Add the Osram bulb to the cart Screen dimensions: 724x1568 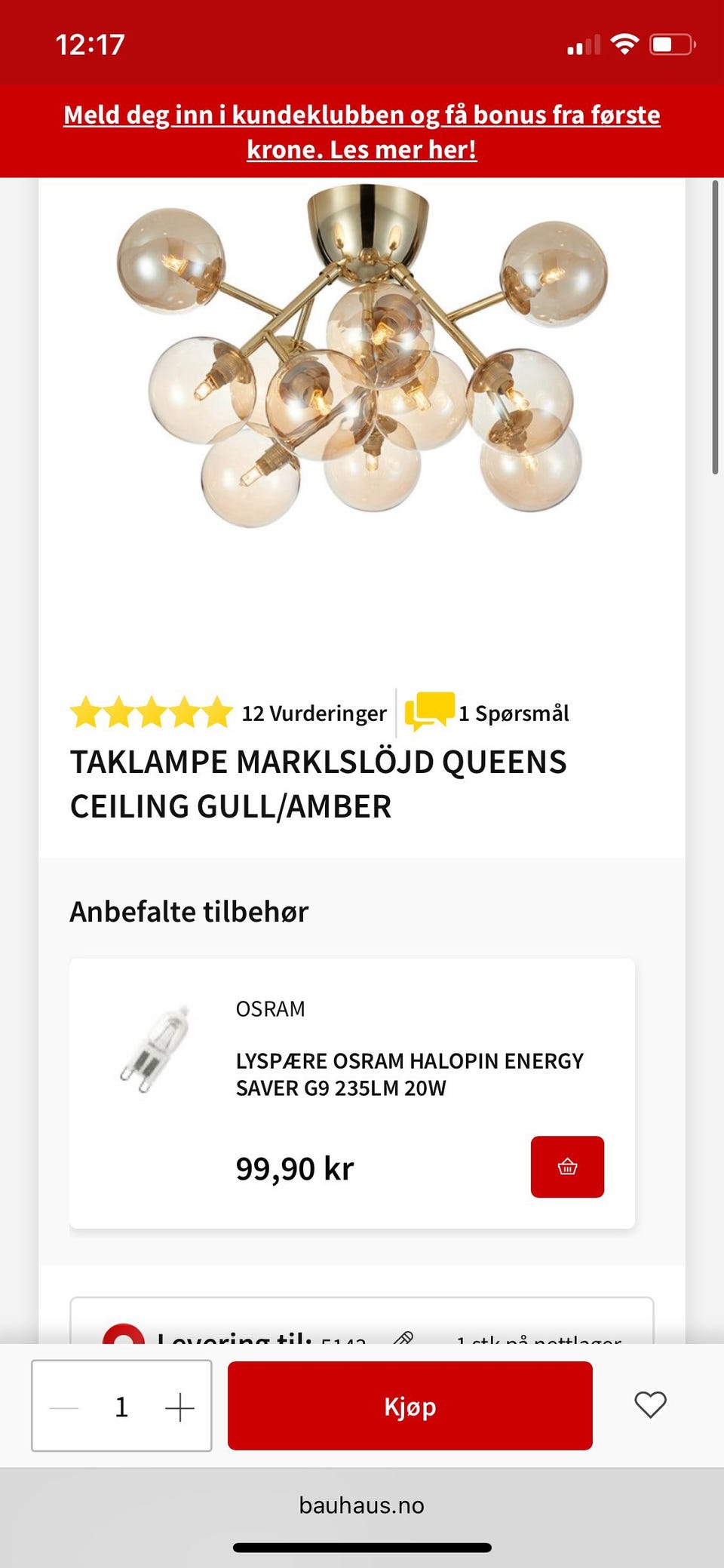[x=567, y=1167]
